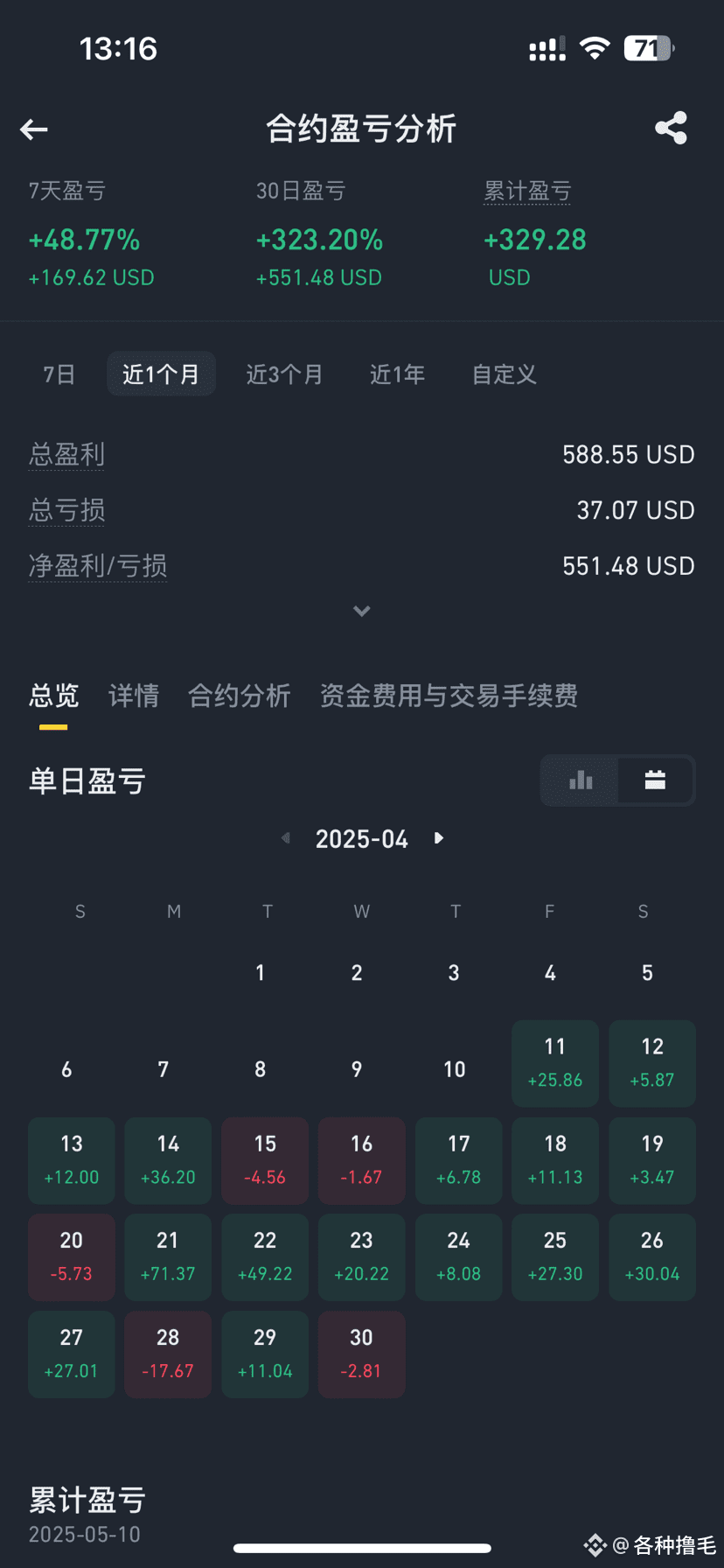The image size is (724, 1568).
Task: Open the 自定义 custom range
Action: tap(505, 374)
